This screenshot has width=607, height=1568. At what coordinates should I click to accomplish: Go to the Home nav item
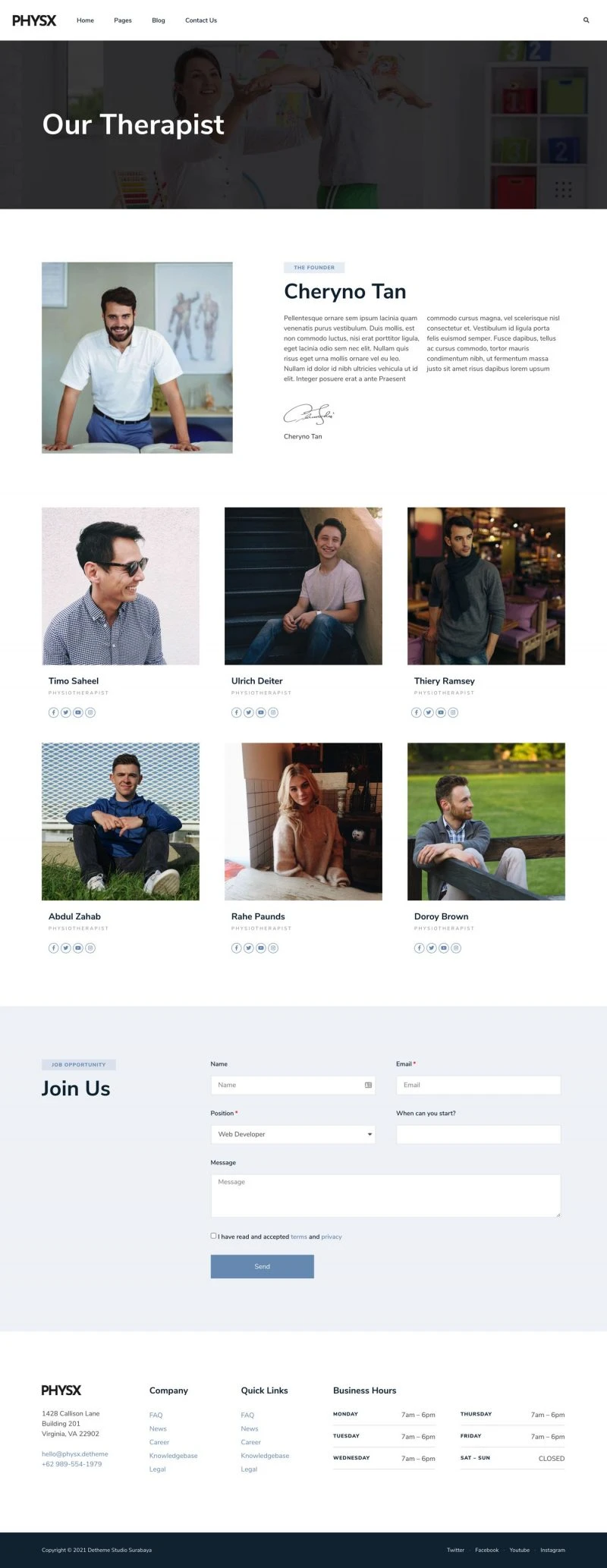[85, 20]
